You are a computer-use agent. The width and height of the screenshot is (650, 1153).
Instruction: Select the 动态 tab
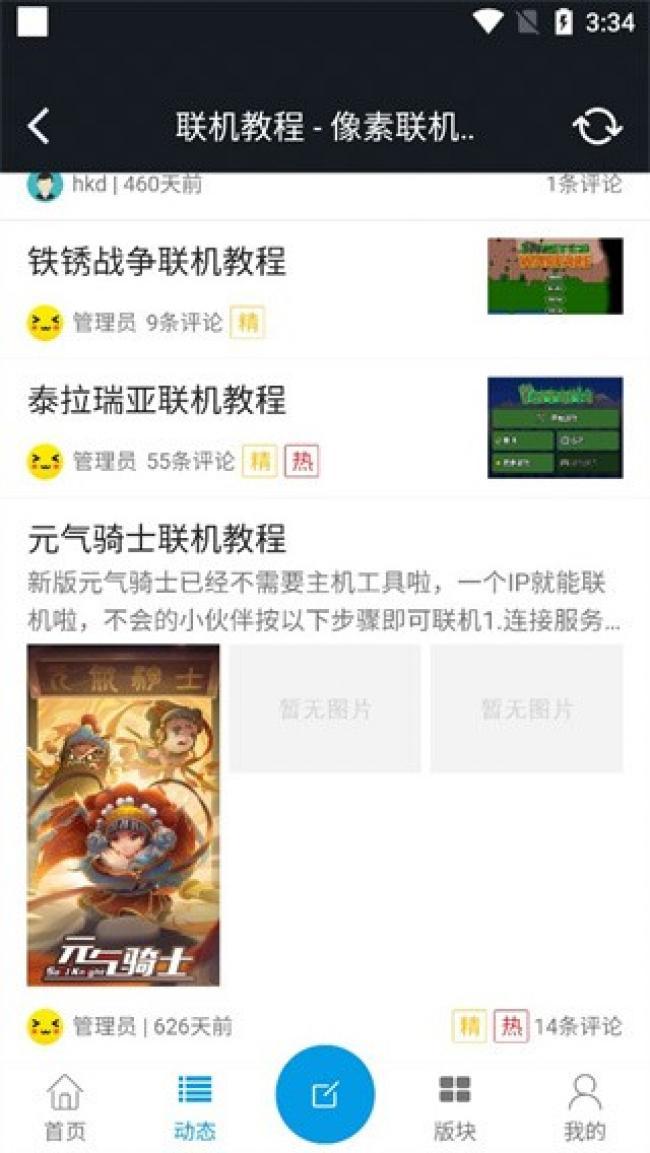point(194,1107)
